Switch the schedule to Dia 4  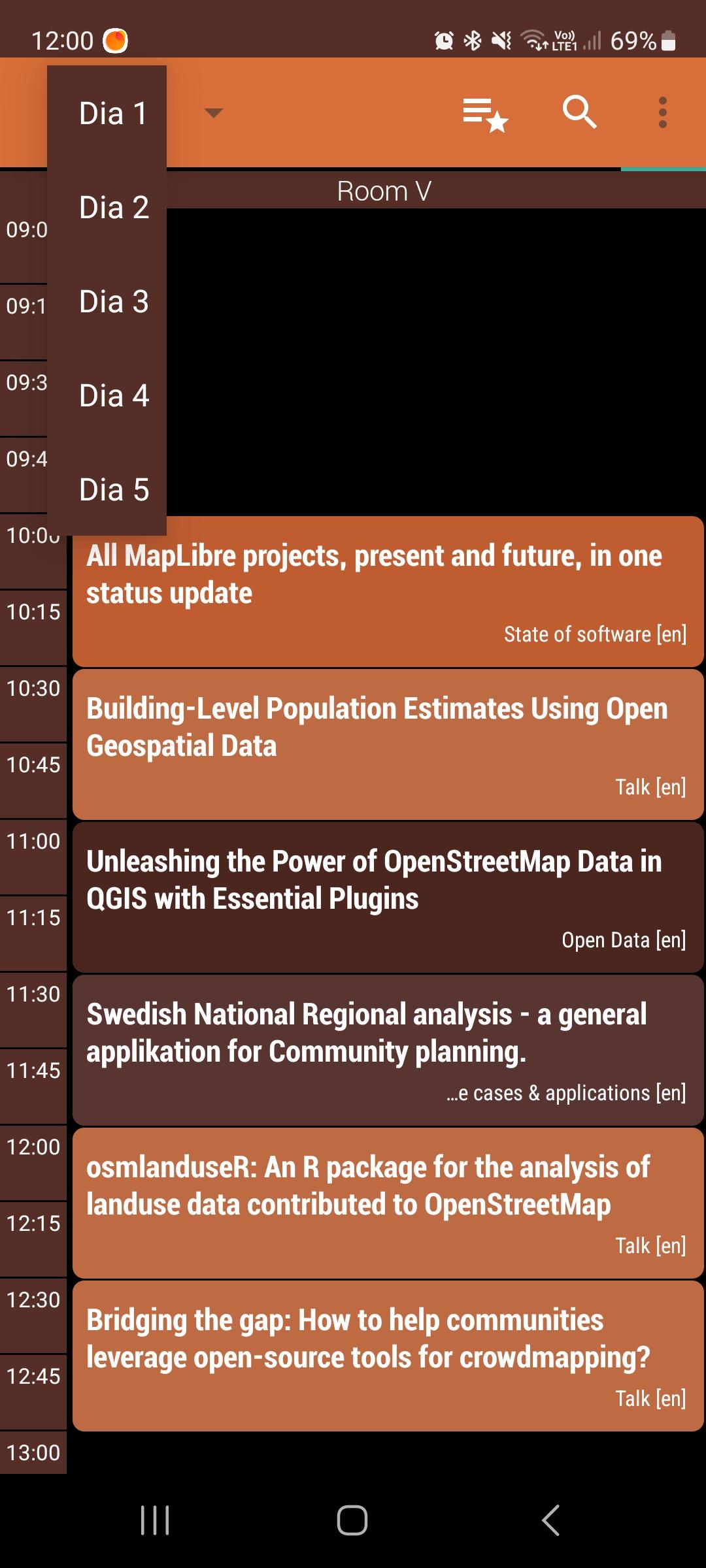click(x=107, y=395)
